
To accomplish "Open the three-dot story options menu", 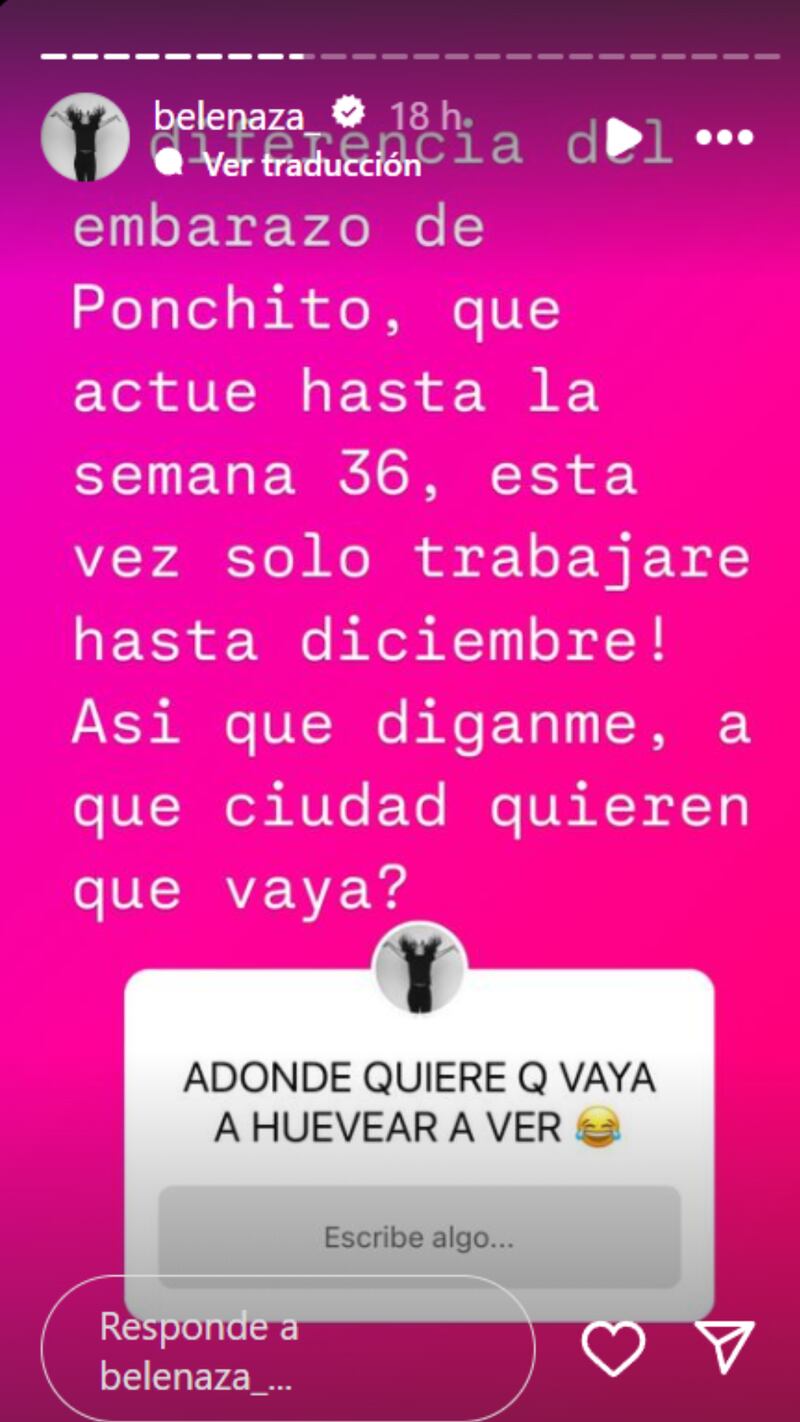I will click(724, 137).
